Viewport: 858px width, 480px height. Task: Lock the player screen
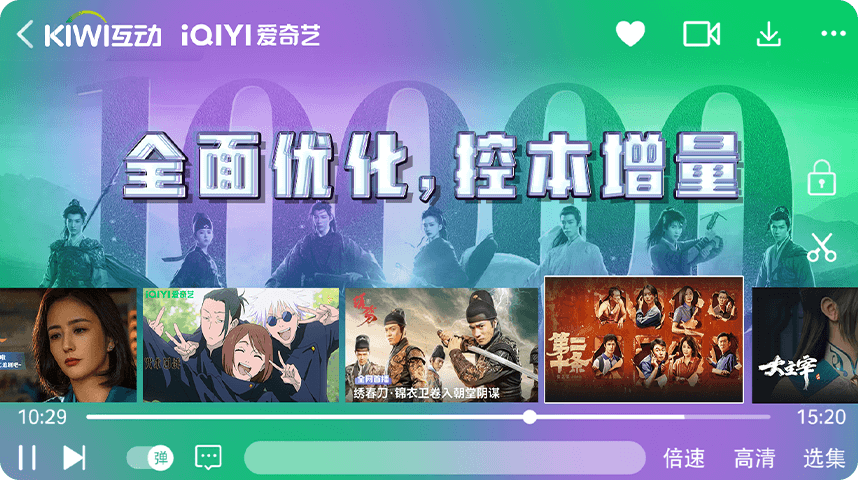821,177
